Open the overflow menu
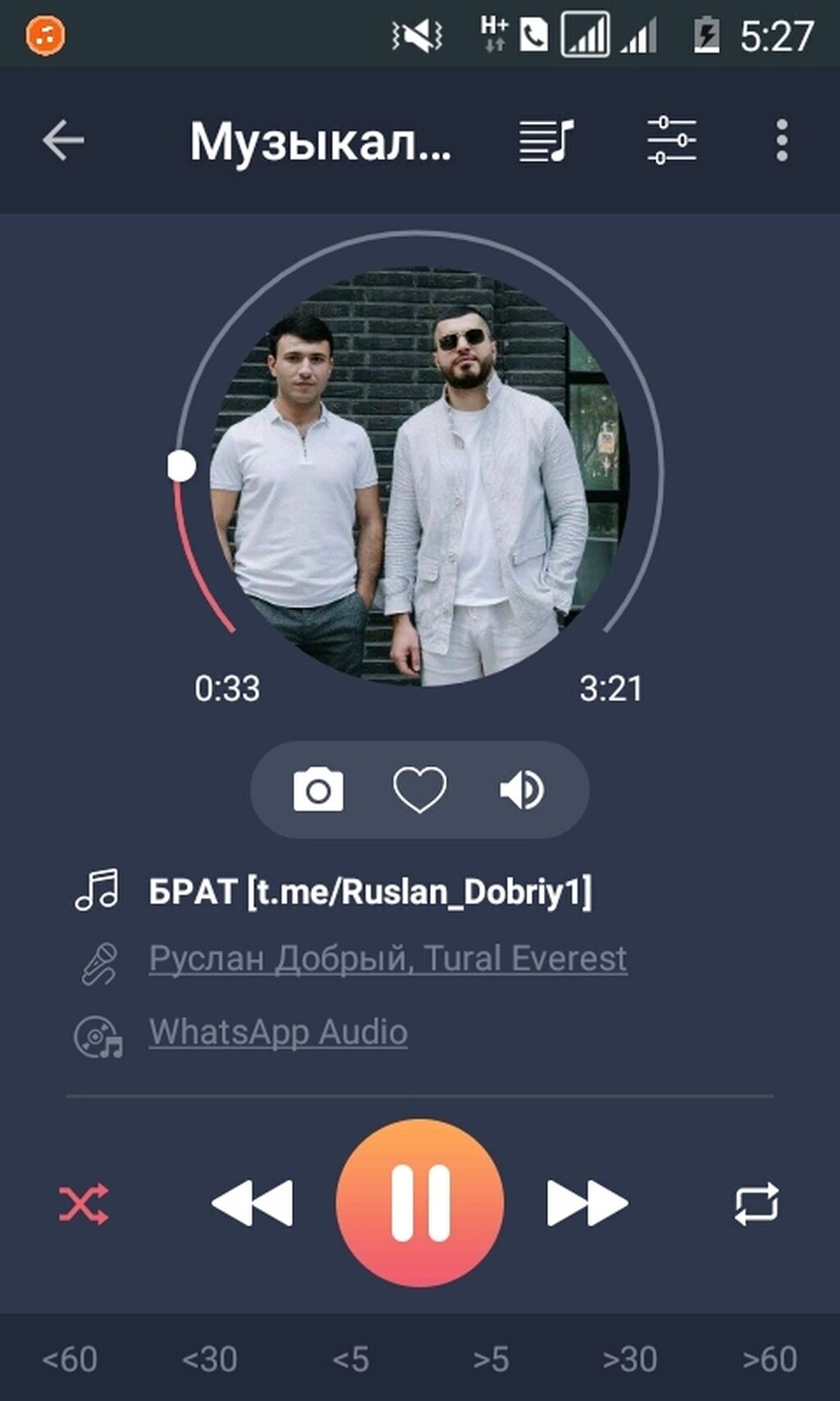840x1401 pixels. click(x=782, y=140)
